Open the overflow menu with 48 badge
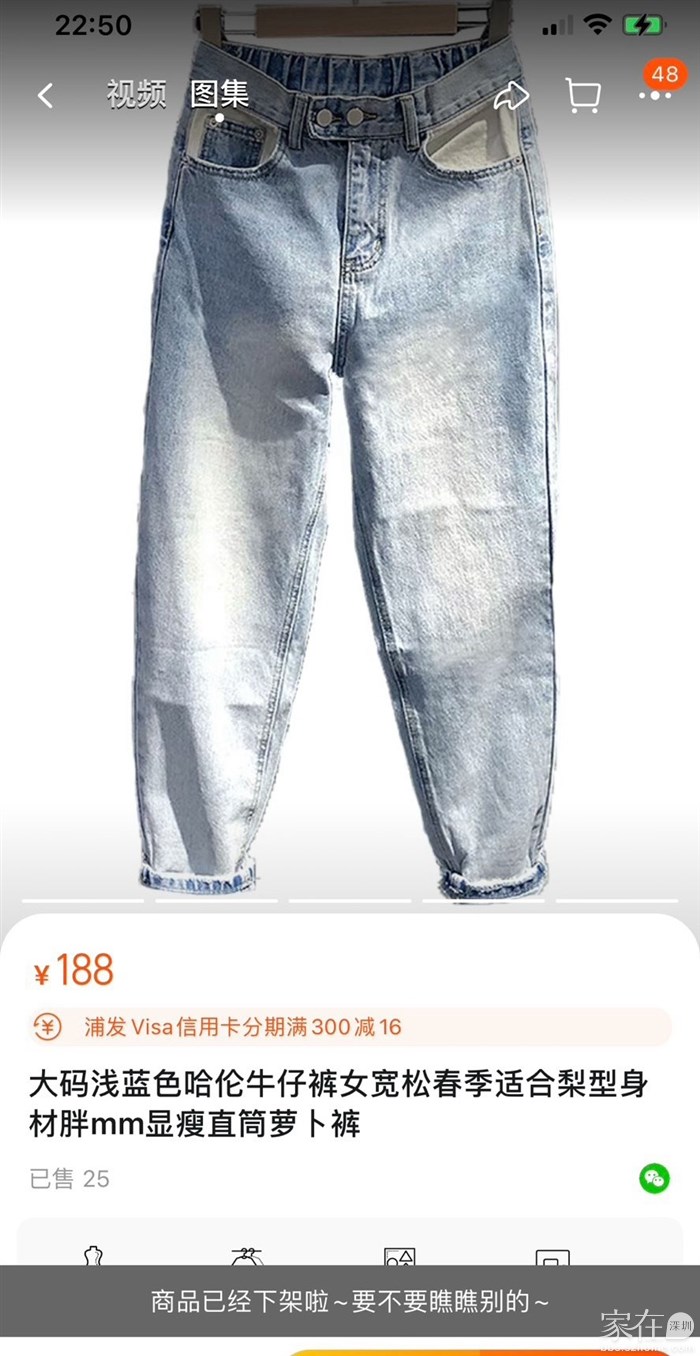700x1356 pixels. [655, 94]
